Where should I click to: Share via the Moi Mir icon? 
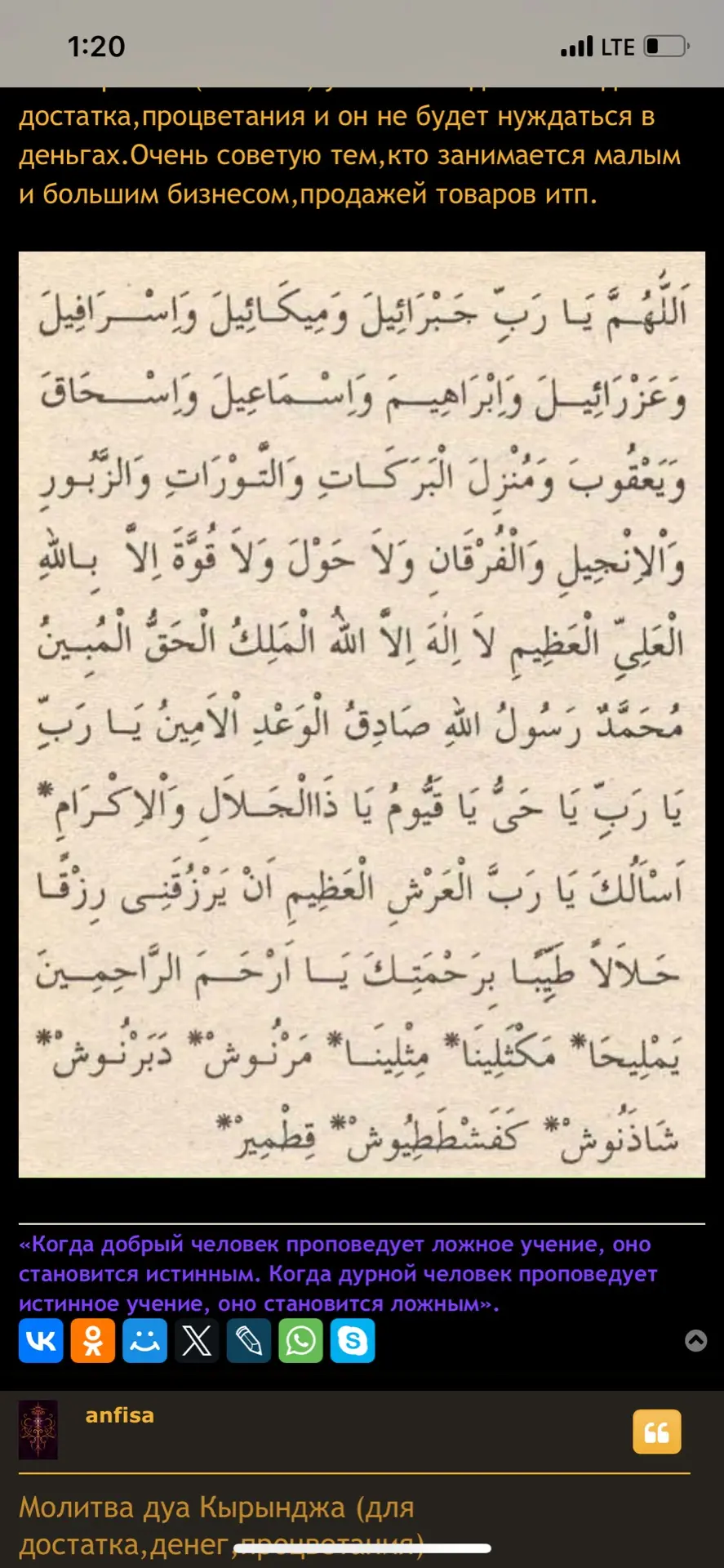tap(144, 1341)
